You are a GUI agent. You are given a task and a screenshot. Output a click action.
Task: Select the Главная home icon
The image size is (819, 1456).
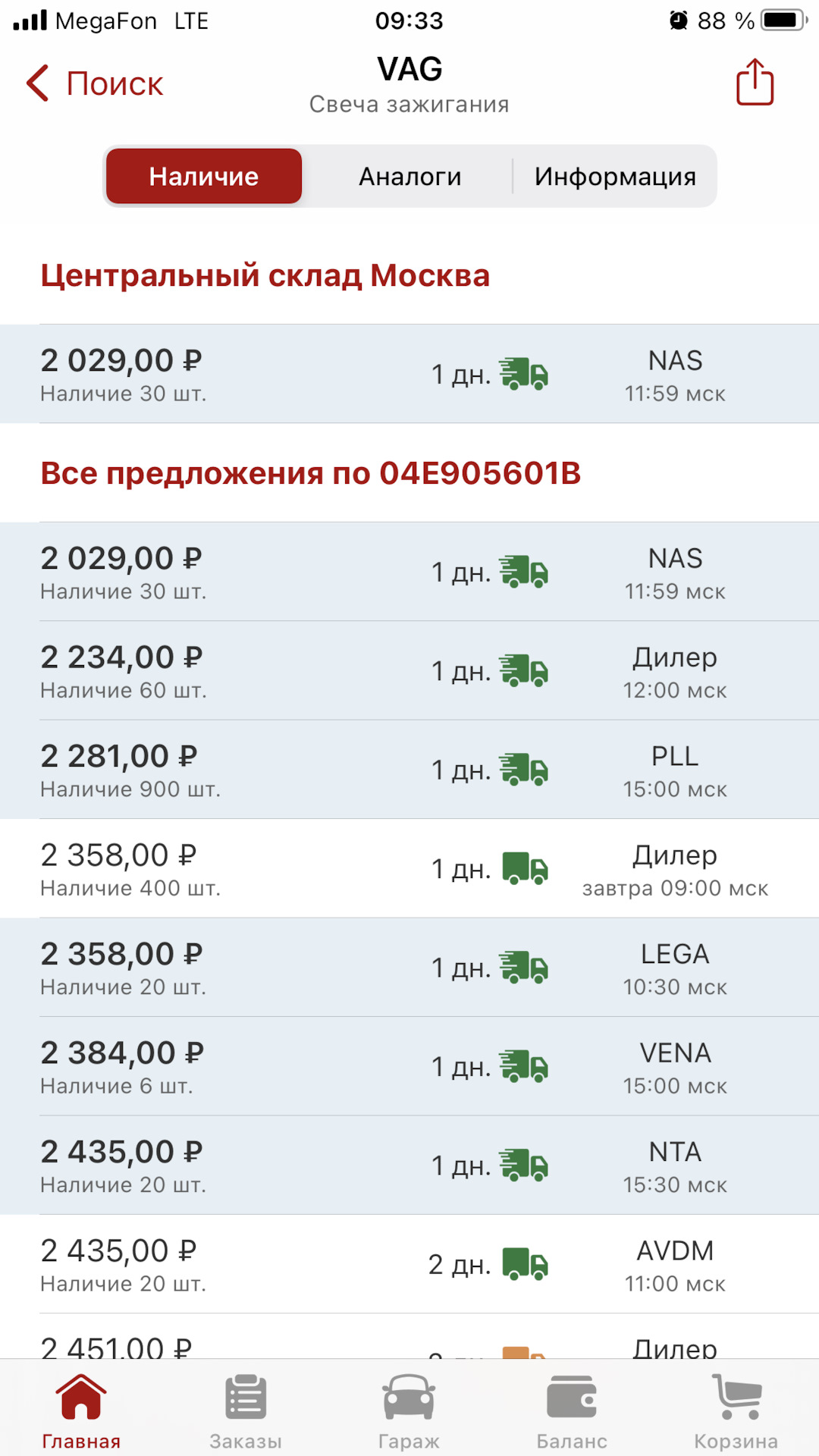tap(81, 1407)
